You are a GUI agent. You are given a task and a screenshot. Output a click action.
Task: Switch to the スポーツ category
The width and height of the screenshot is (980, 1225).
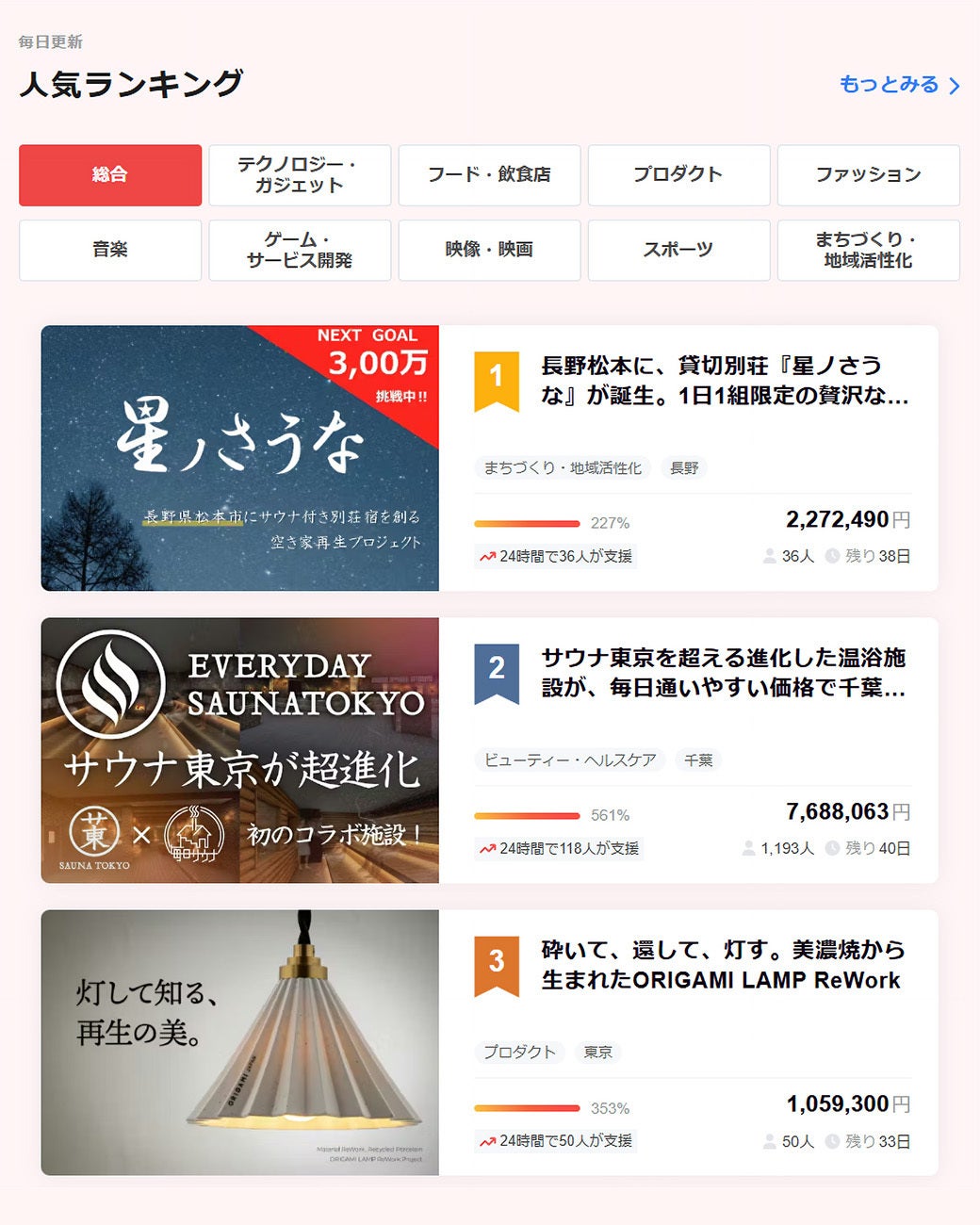click(678, 251)
